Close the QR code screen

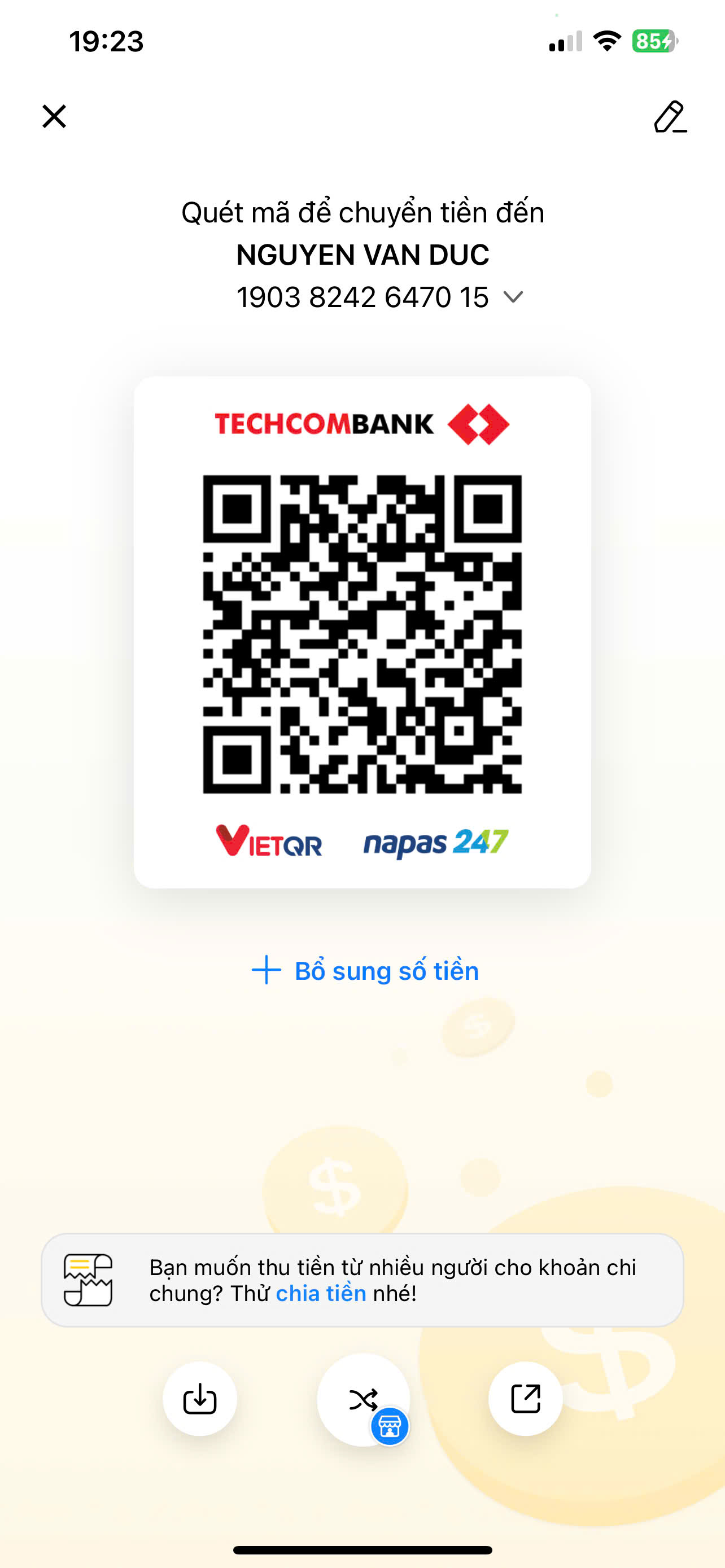pos(54,116)
